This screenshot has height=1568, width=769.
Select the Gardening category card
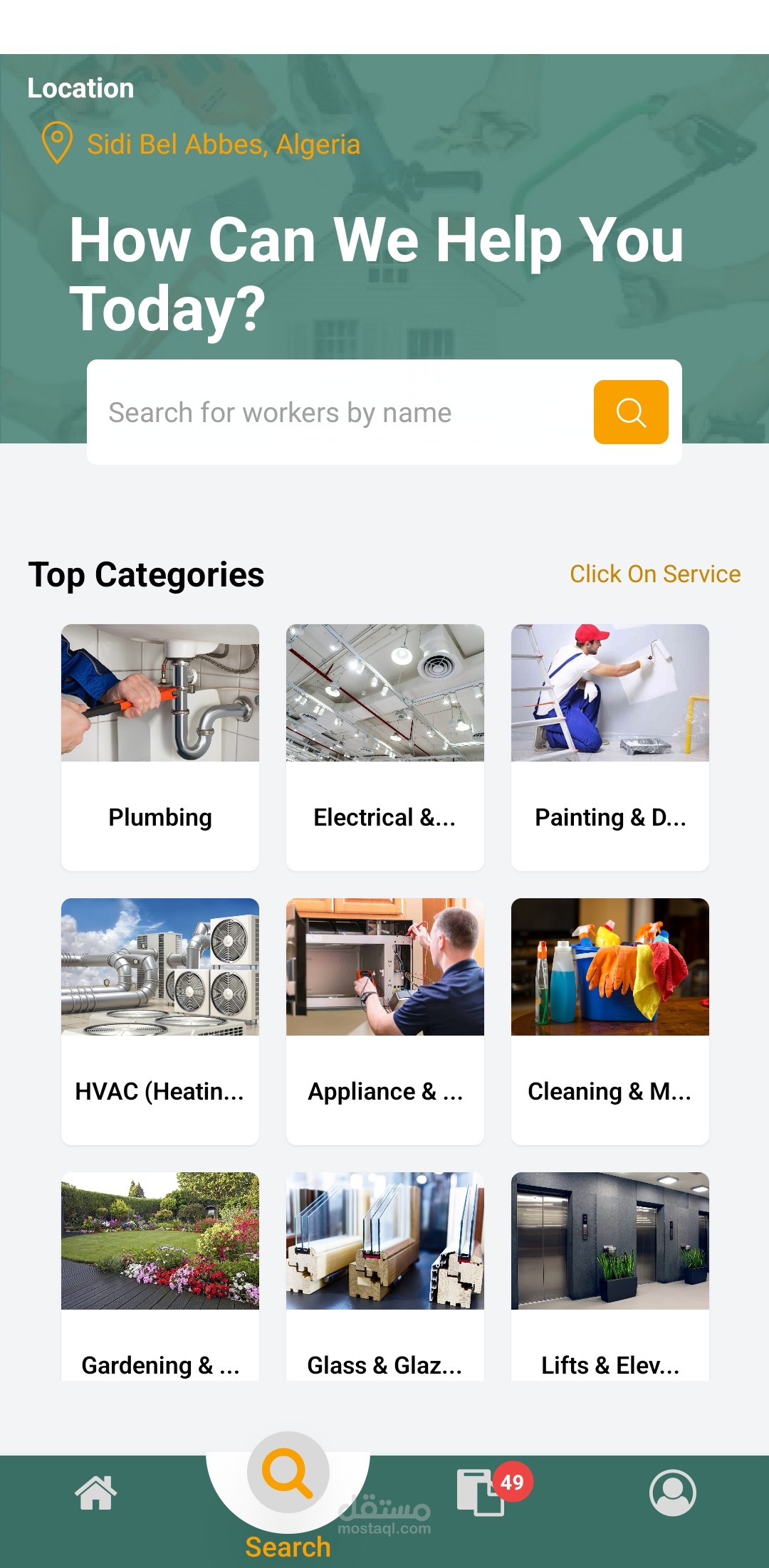160,1276
